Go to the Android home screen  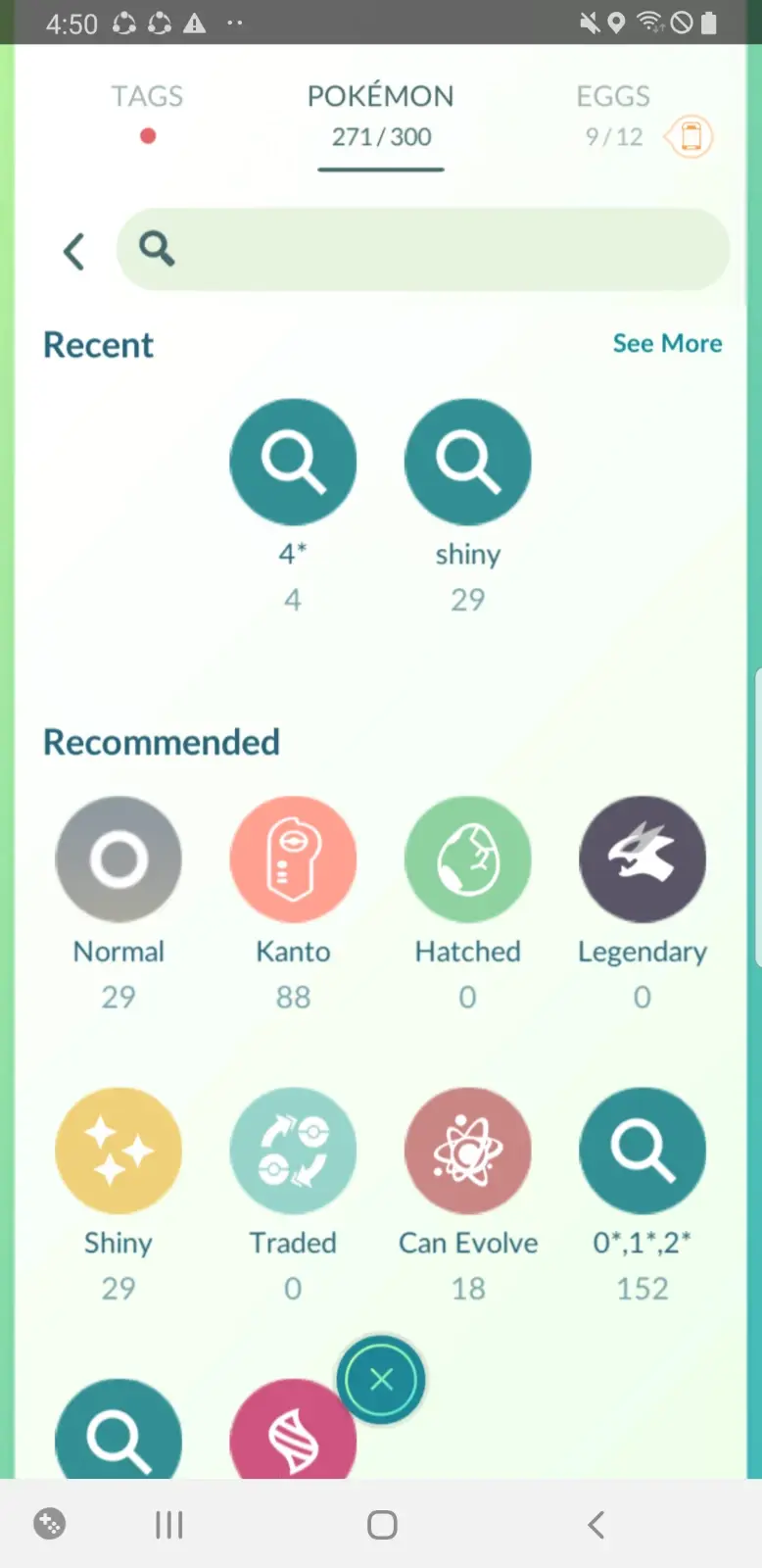[382, 1525]
